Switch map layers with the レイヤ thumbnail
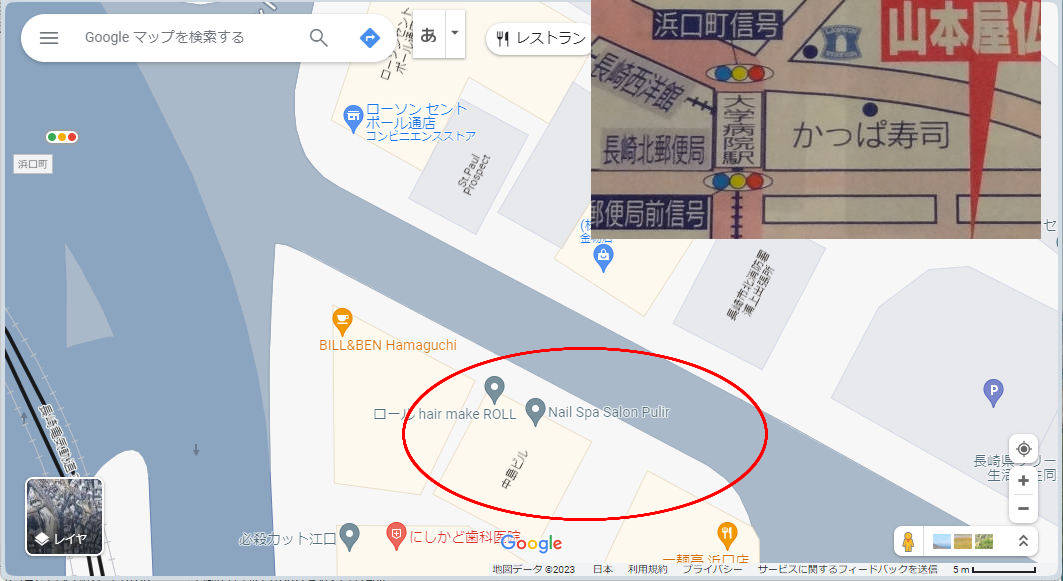The width and height of the screenshot is (1063, 581). 64,516
